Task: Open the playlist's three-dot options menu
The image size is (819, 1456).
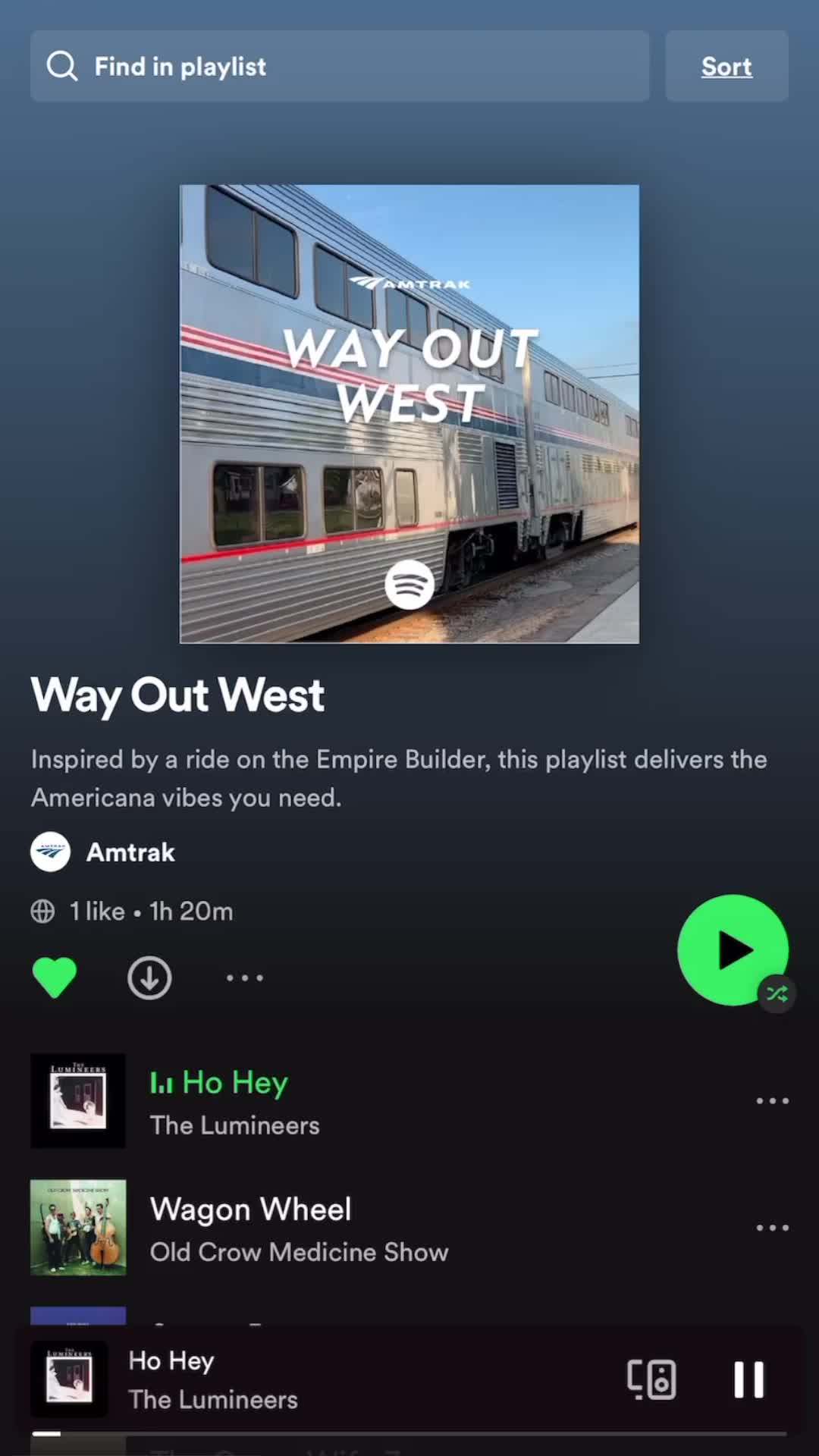Action: (x=244, y=977)
